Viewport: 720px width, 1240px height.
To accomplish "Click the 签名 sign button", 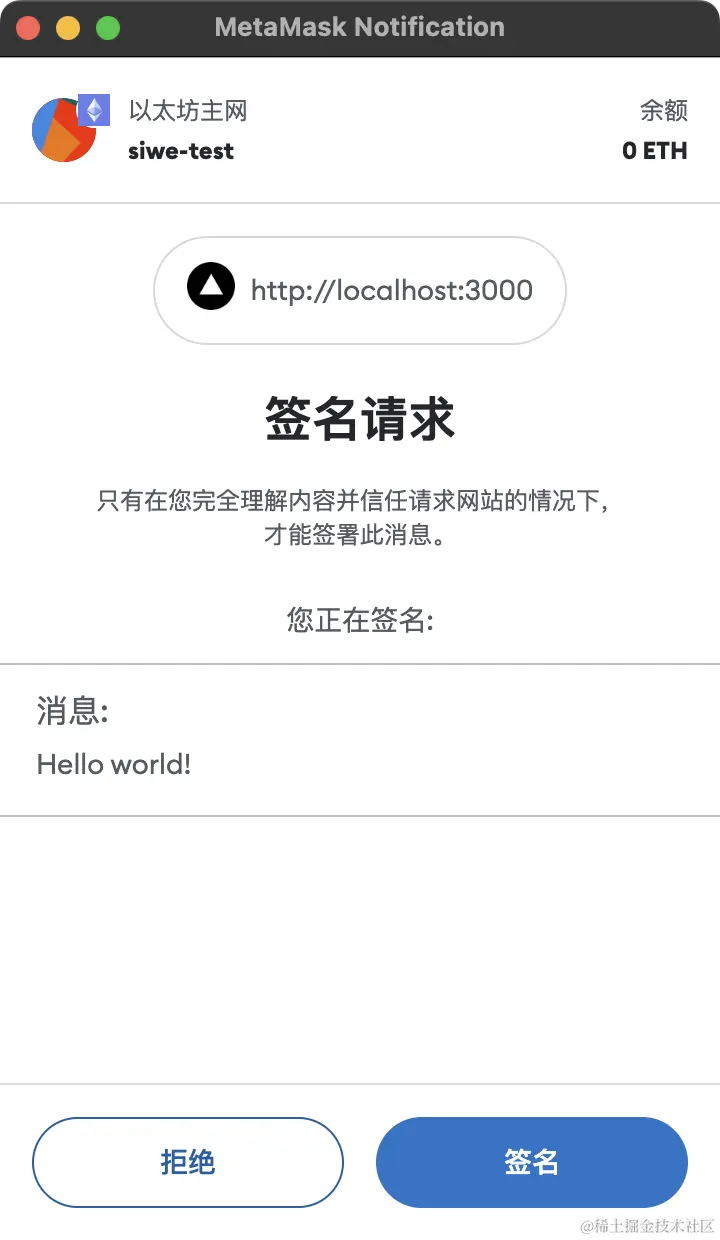I will [x=531, y=1162].
